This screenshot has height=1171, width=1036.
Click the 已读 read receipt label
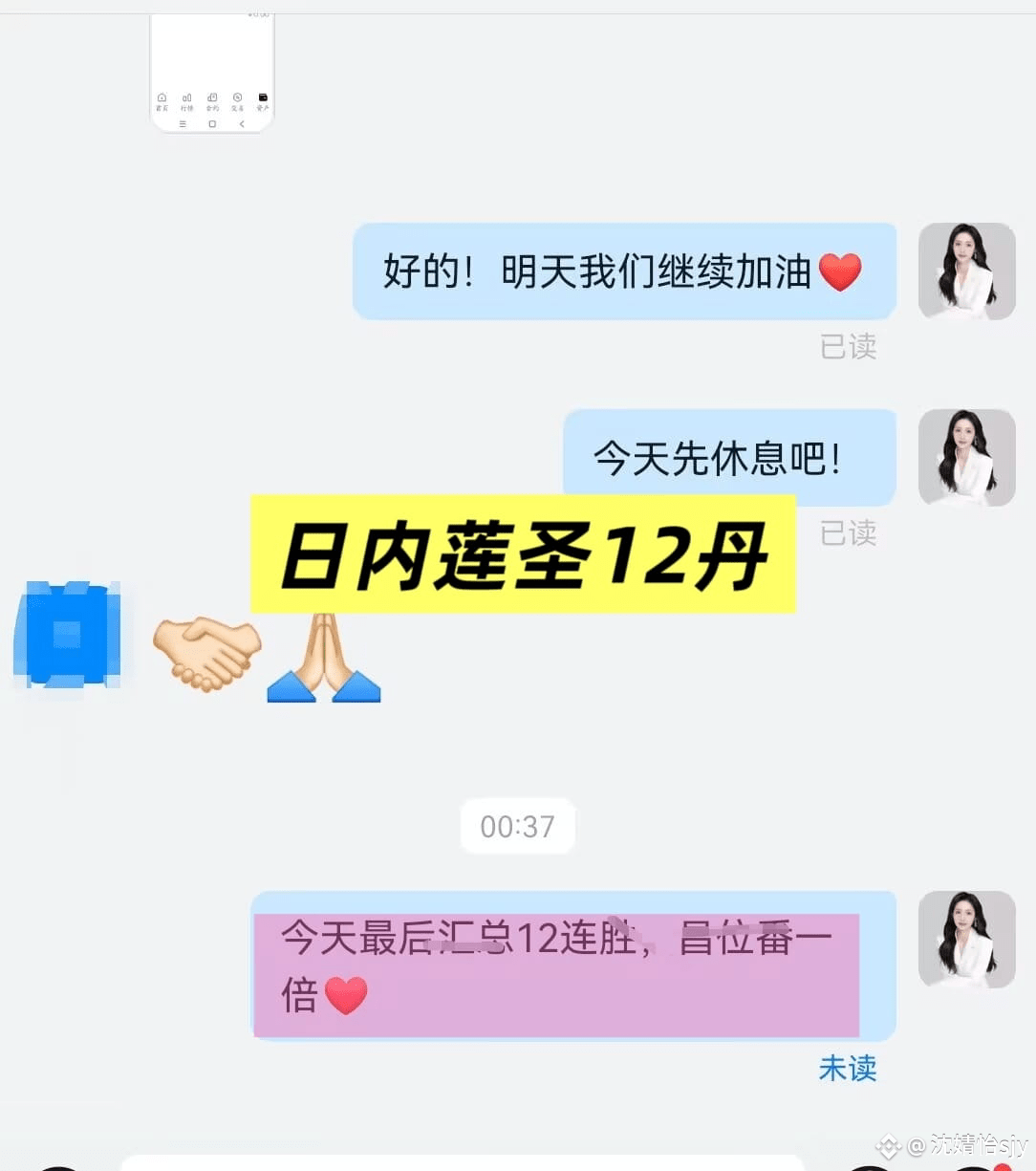point(850,347)
